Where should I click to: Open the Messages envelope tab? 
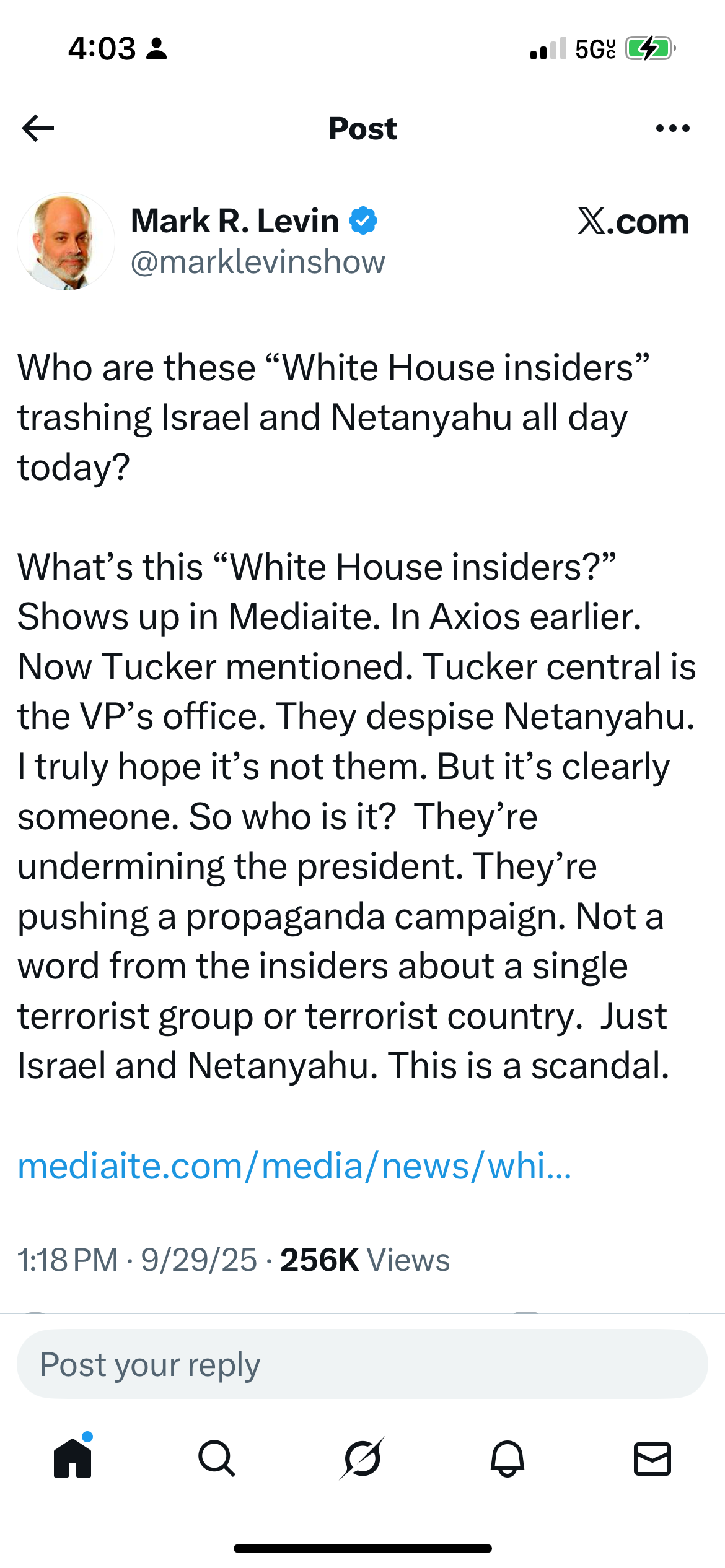pos(652,1458)
